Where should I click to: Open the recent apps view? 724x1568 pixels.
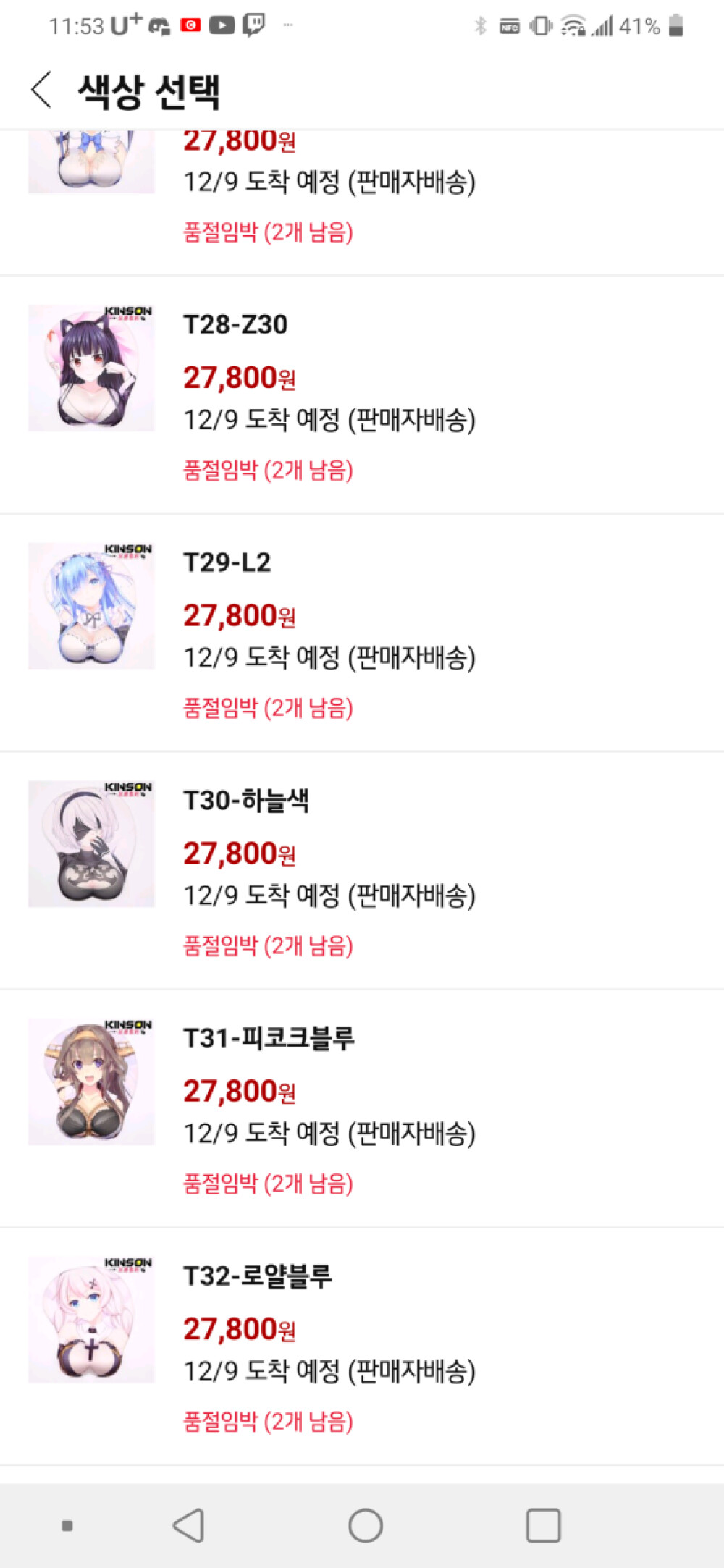(543, 1526)
